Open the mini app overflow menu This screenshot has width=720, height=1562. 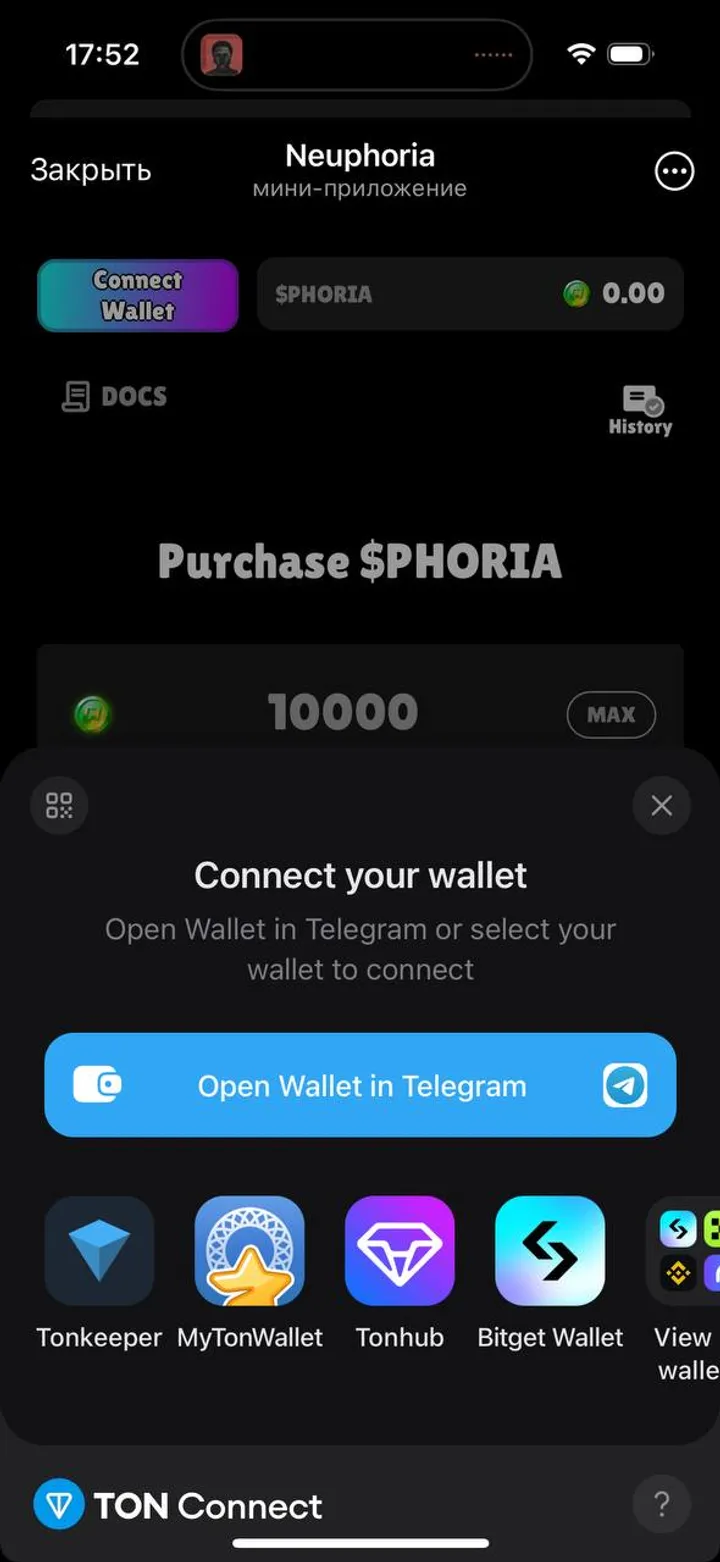point(674,172)
